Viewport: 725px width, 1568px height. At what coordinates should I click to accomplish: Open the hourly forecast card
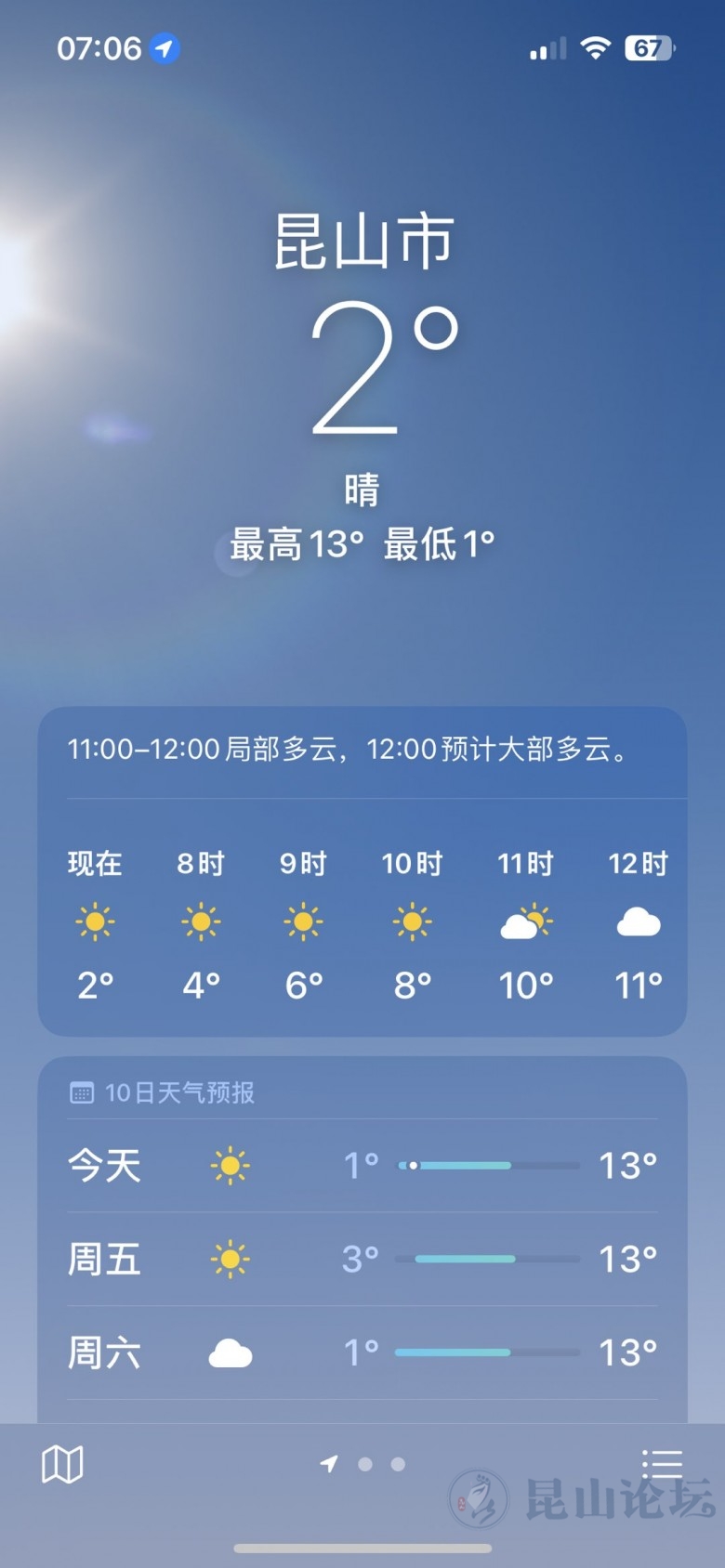[x=362, y=920]
